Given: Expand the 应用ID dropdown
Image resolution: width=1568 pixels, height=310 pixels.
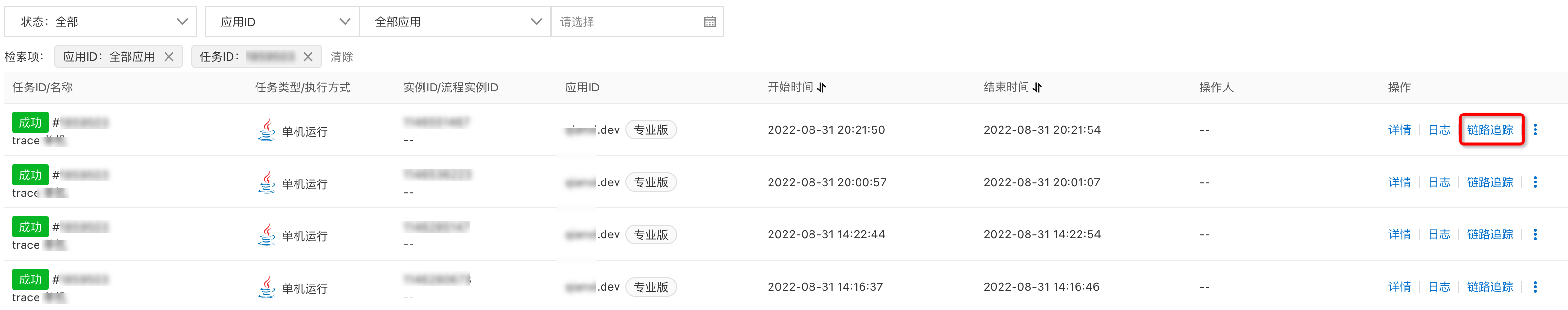Looking at the screenshot, I should click(282, 22).
